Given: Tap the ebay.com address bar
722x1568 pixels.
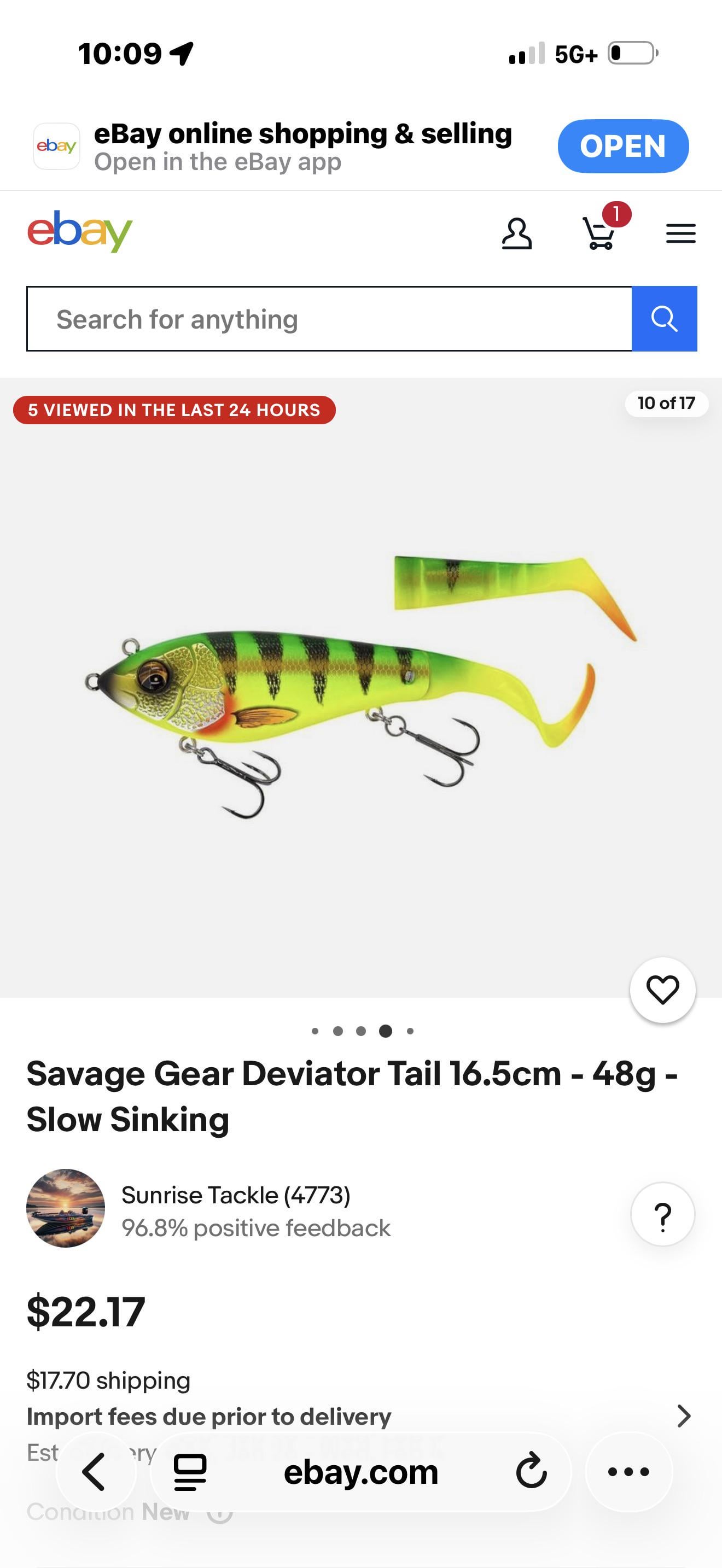Looking at the screenshot, I should [x=360, y=1472].
